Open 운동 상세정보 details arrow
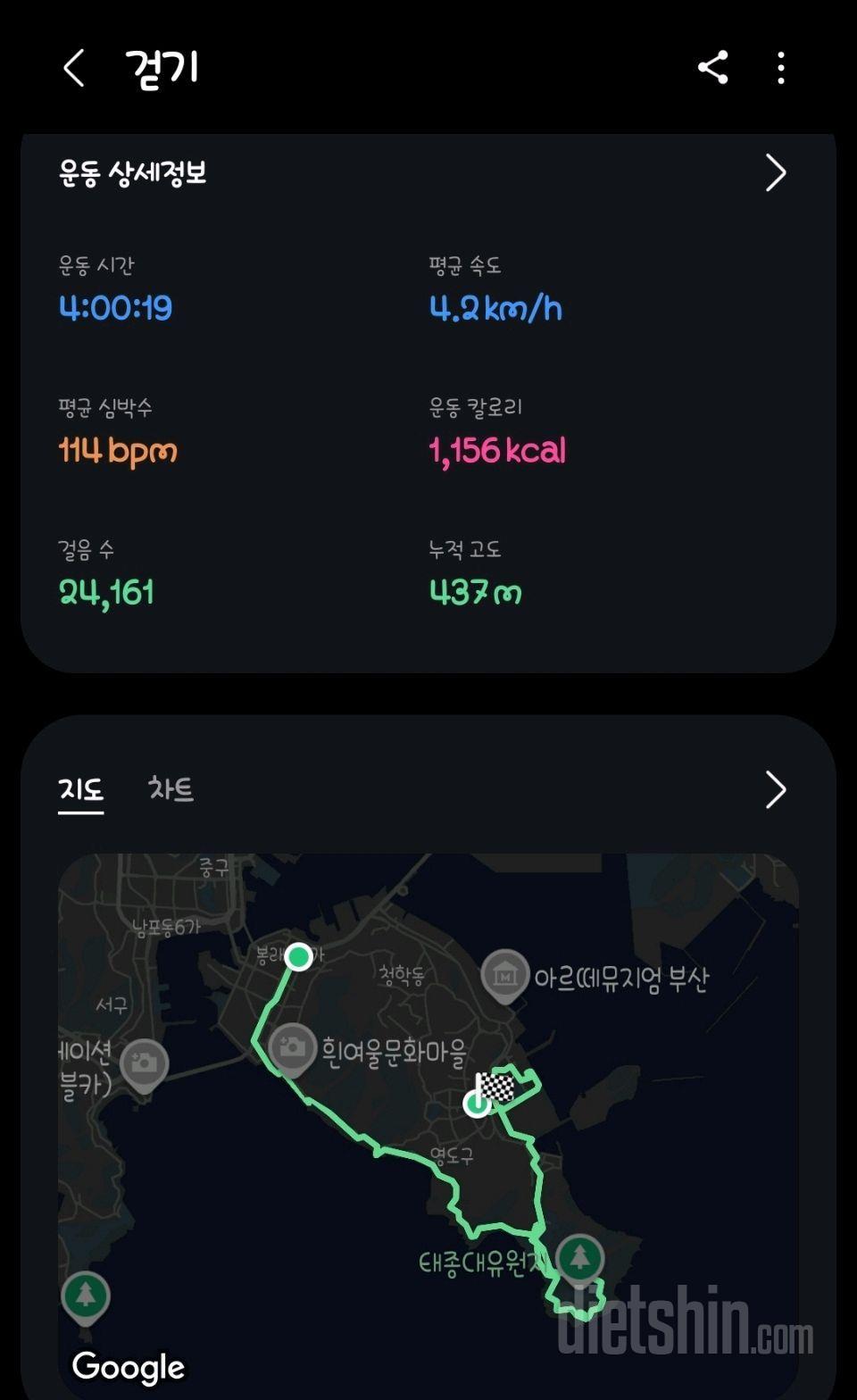The height and width of the screenshot is (1400, 857). coord(775,172)
